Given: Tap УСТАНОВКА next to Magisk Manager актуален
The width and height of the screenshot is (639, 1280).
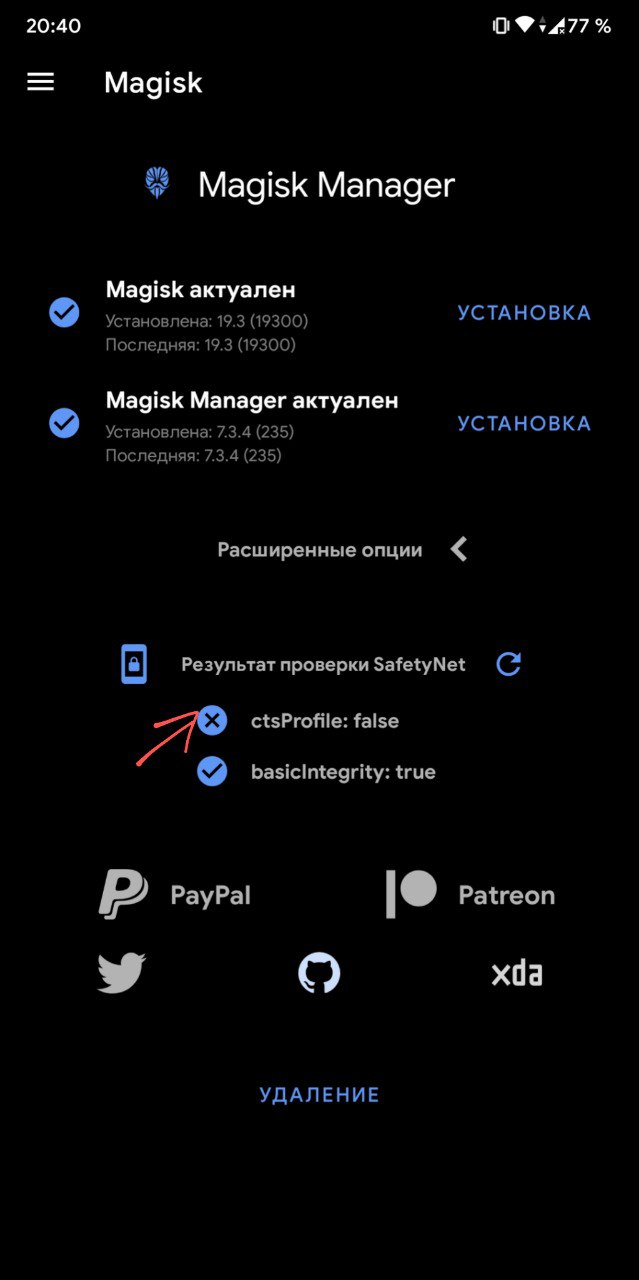Looking at the screenshot, I should pos(524,423).
